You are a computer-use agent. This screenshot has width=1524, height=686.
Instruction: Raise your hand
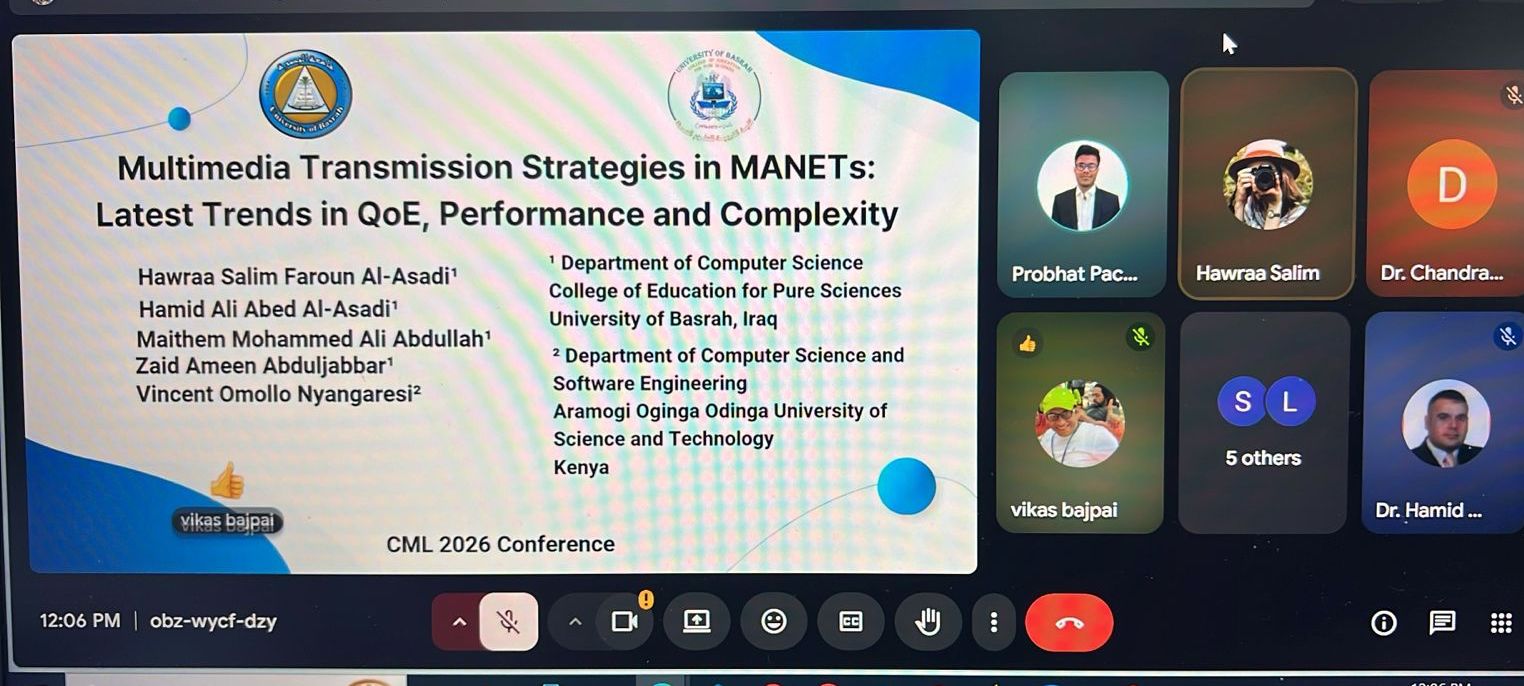(x=928, y=622)
